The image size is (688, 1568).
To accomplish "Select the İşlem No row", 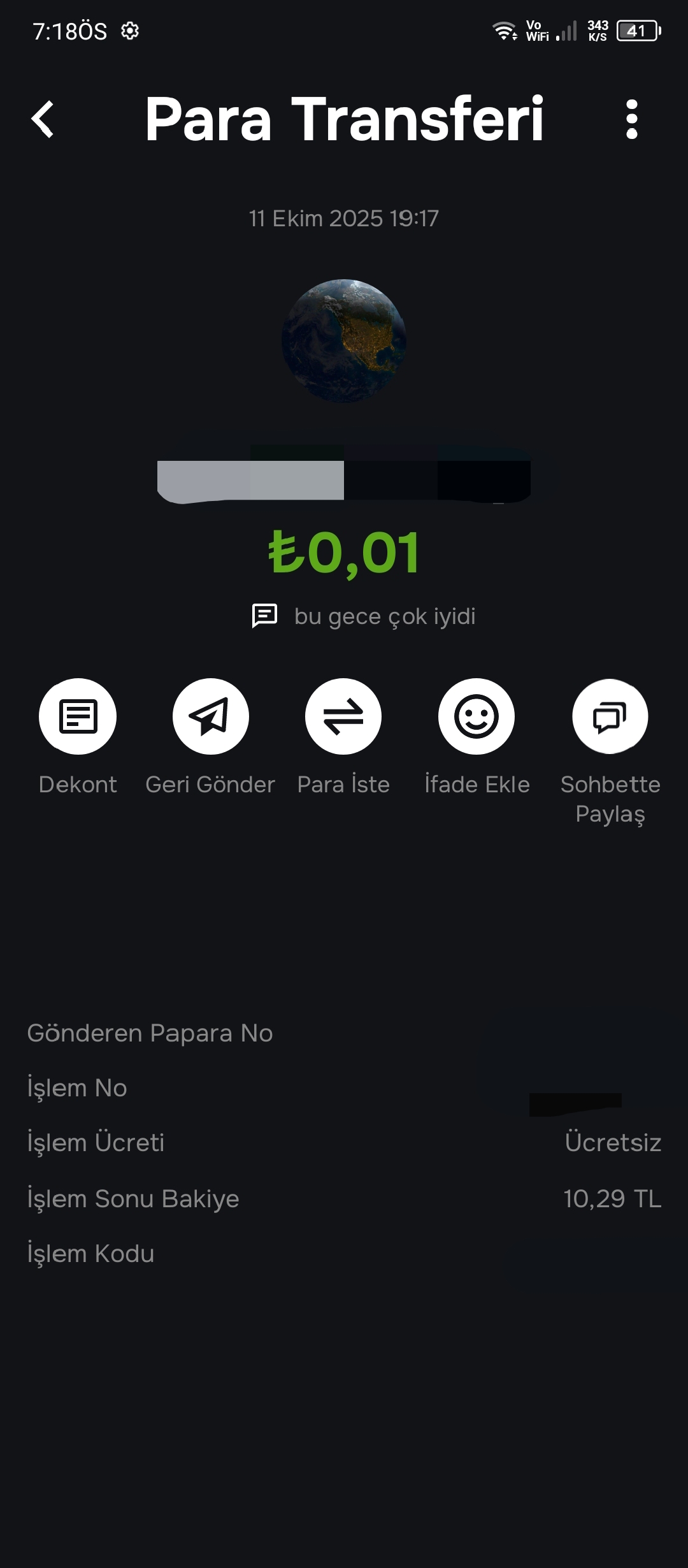I will click(x=76, y=1087).
